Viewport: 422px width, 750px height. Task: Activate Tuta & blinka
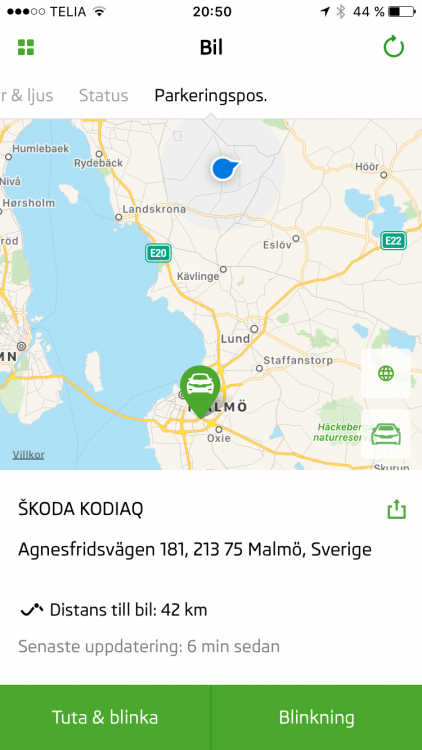[105, 717]
